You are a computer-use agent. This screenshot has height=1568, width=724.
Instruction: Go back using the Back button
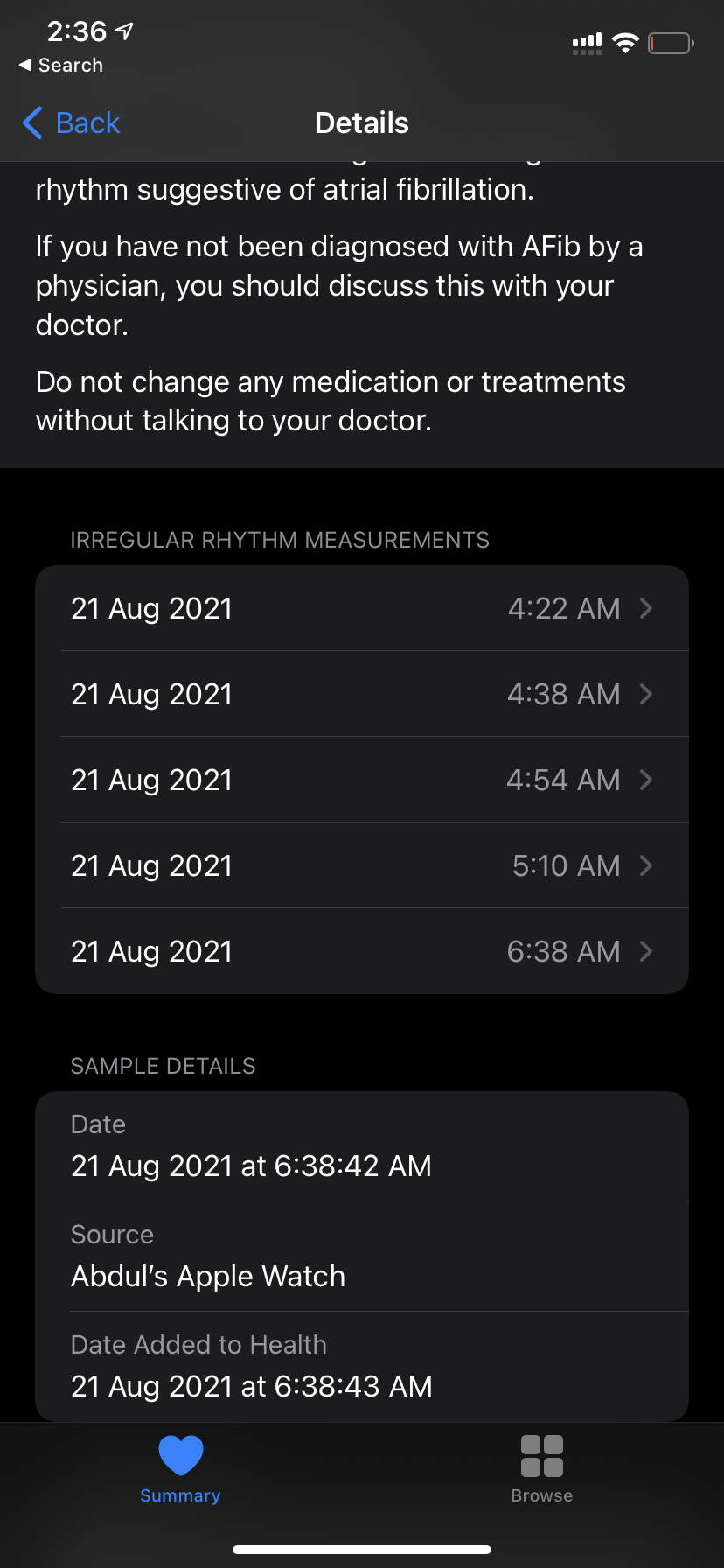(x=72, y=123)
